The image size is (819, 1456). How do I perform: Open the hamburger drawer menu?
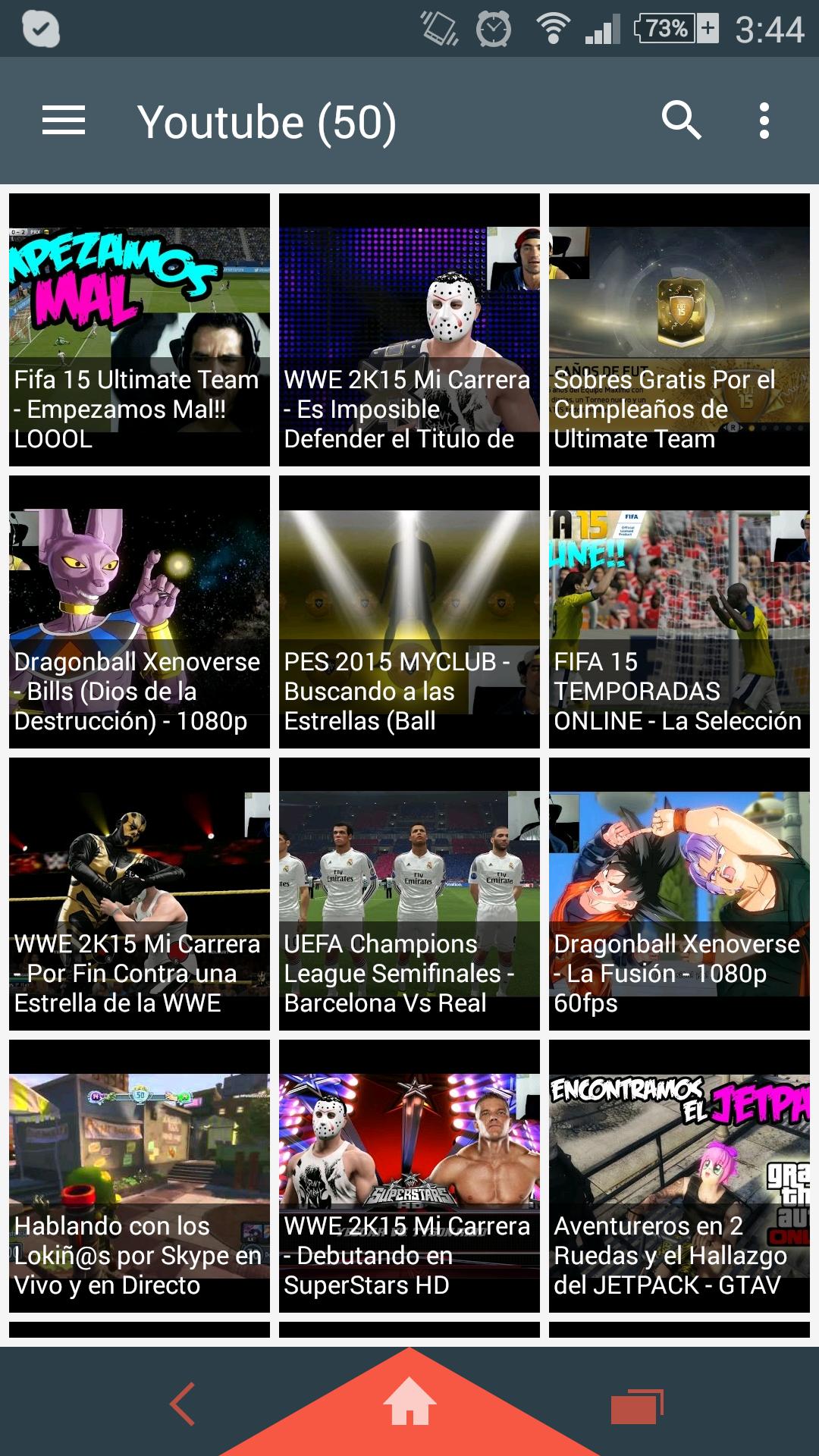(64, 121)
